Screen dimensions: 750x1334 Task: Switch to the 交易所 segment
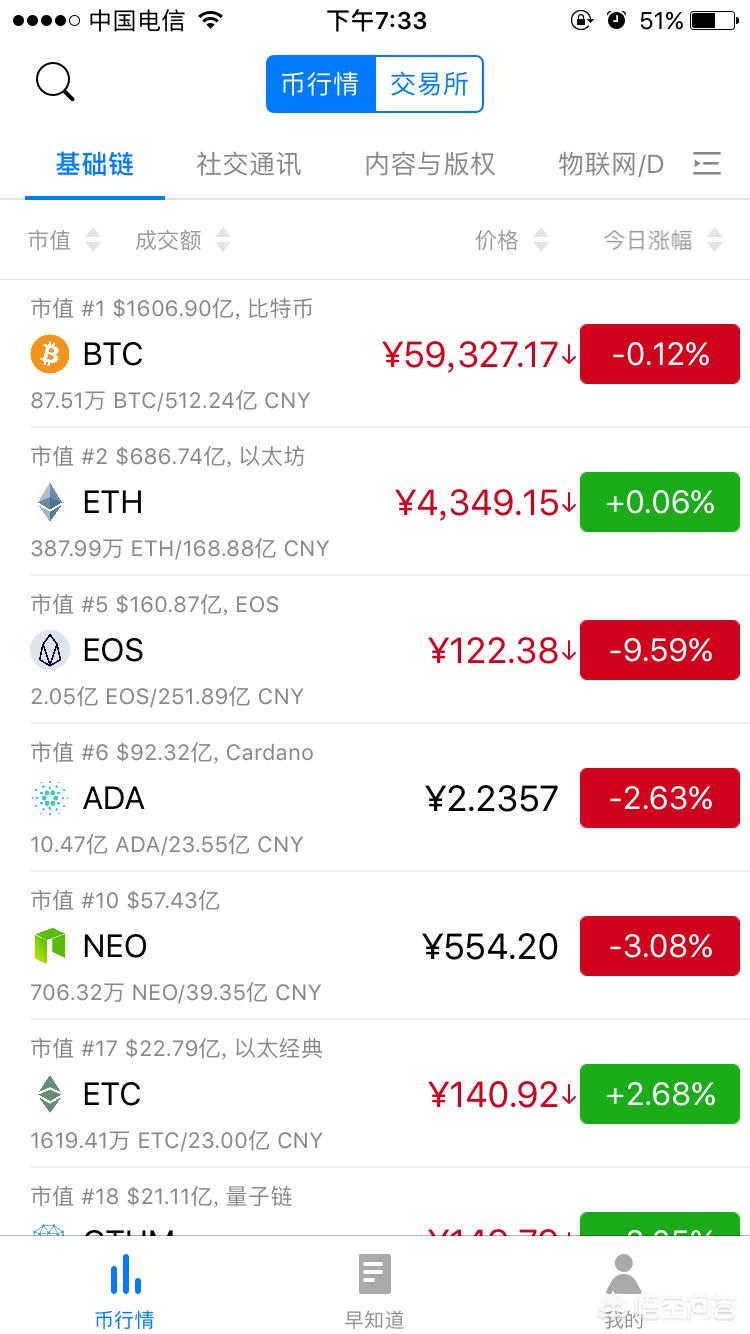click(x=429, y=84)
